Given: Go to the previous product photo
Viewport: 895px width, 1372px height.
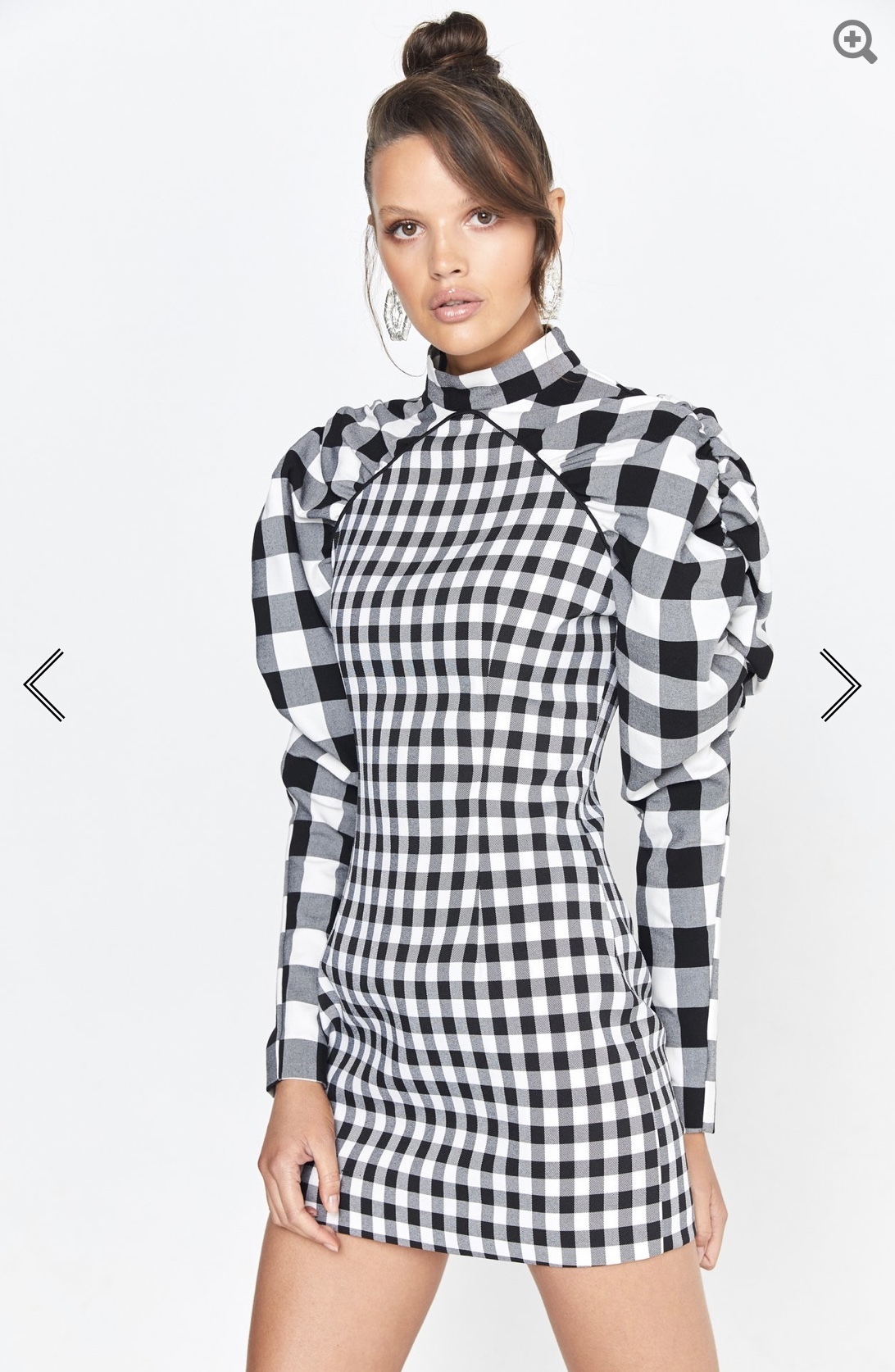Looking at the screenshot, I should click(43, 684).
